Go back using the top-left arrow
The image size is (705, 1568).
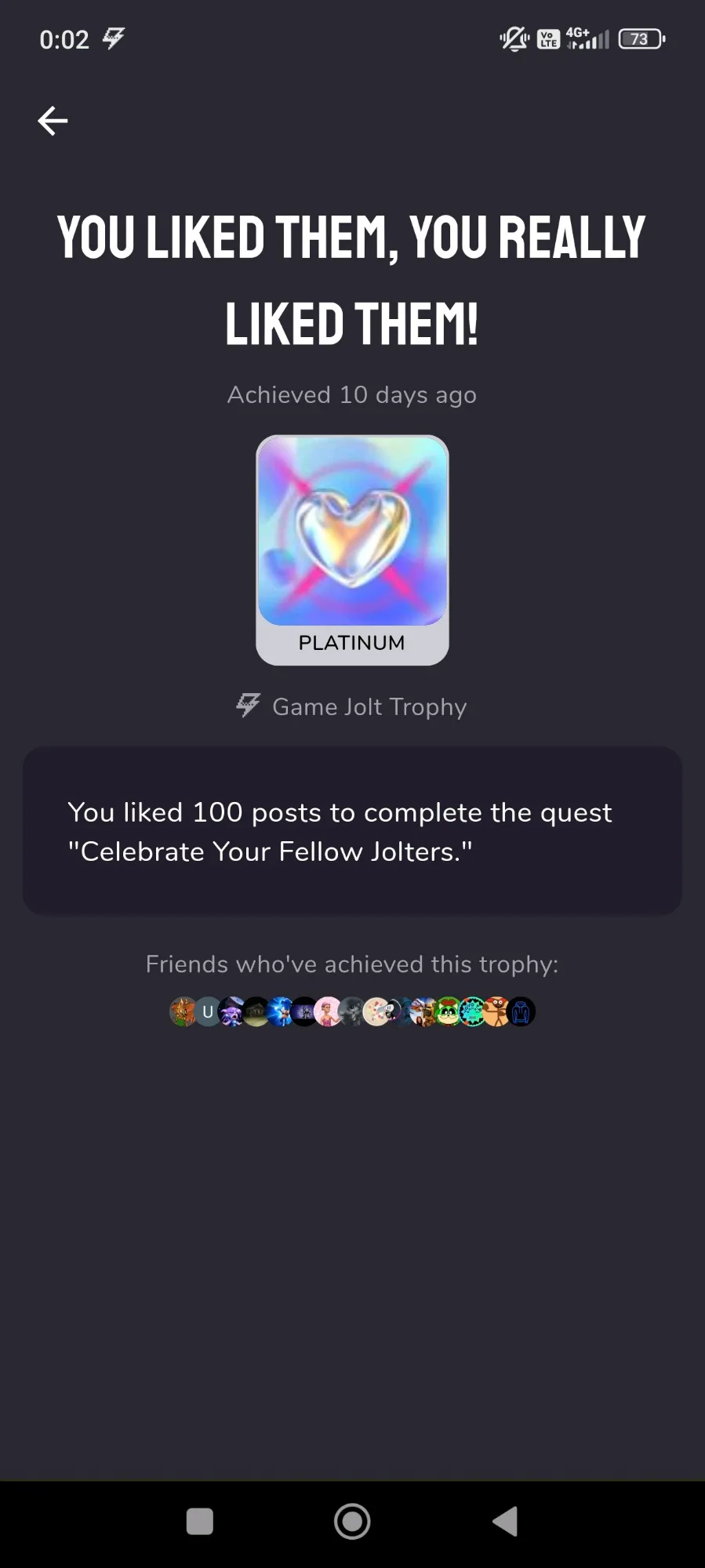pos(53,121)
